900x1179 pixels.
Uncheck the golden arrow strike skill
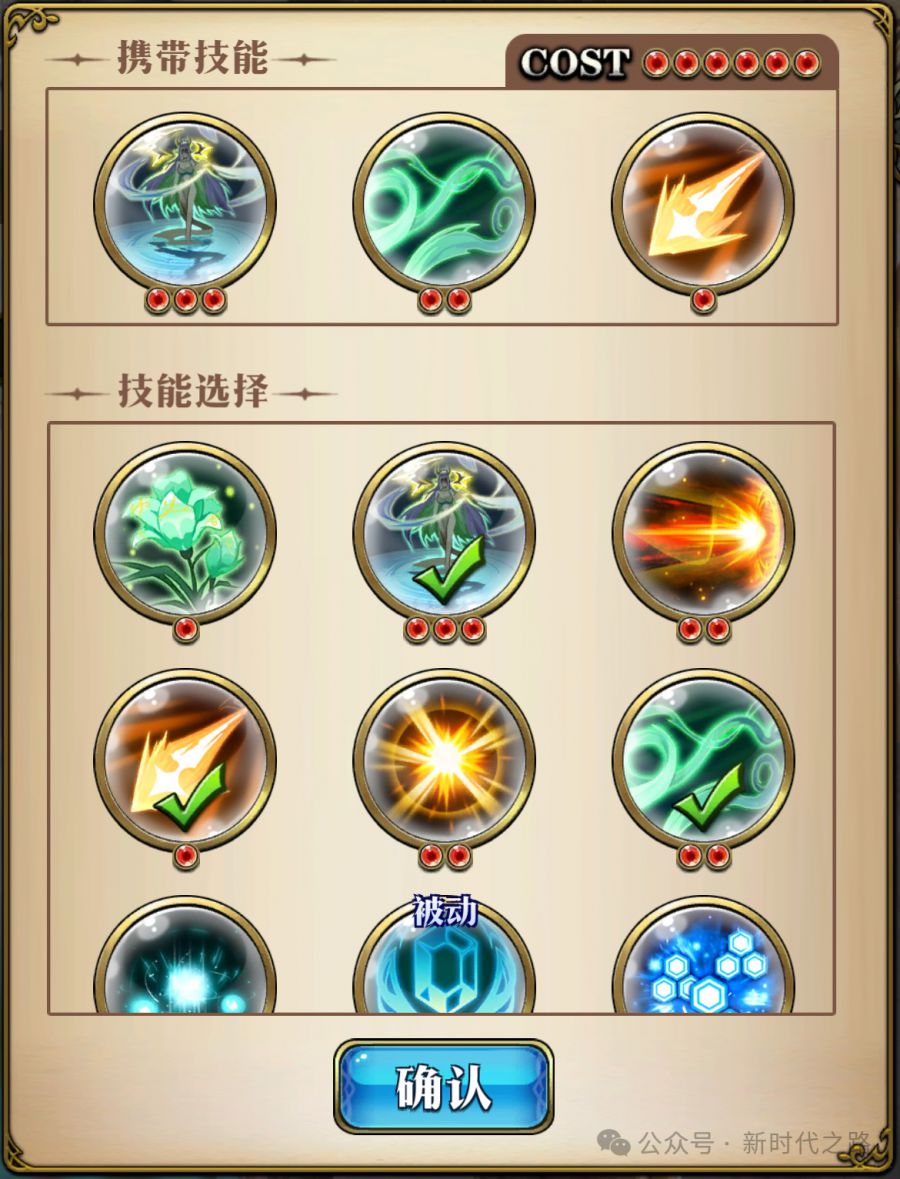[185, 760]
